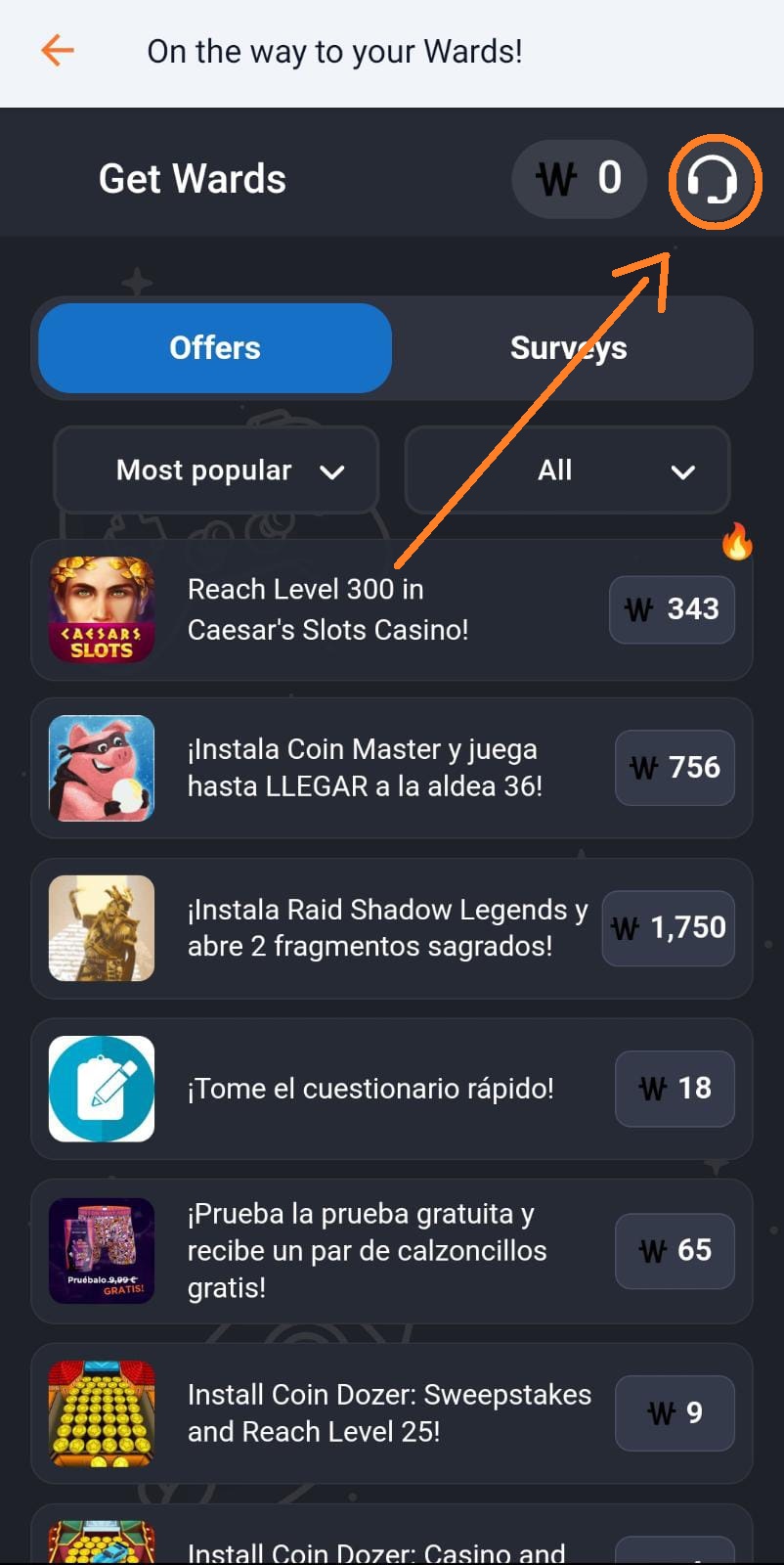The width and height of the screenshot is (784, 1565).
Task: Switch to the Surveys tab
Action: 569,348
